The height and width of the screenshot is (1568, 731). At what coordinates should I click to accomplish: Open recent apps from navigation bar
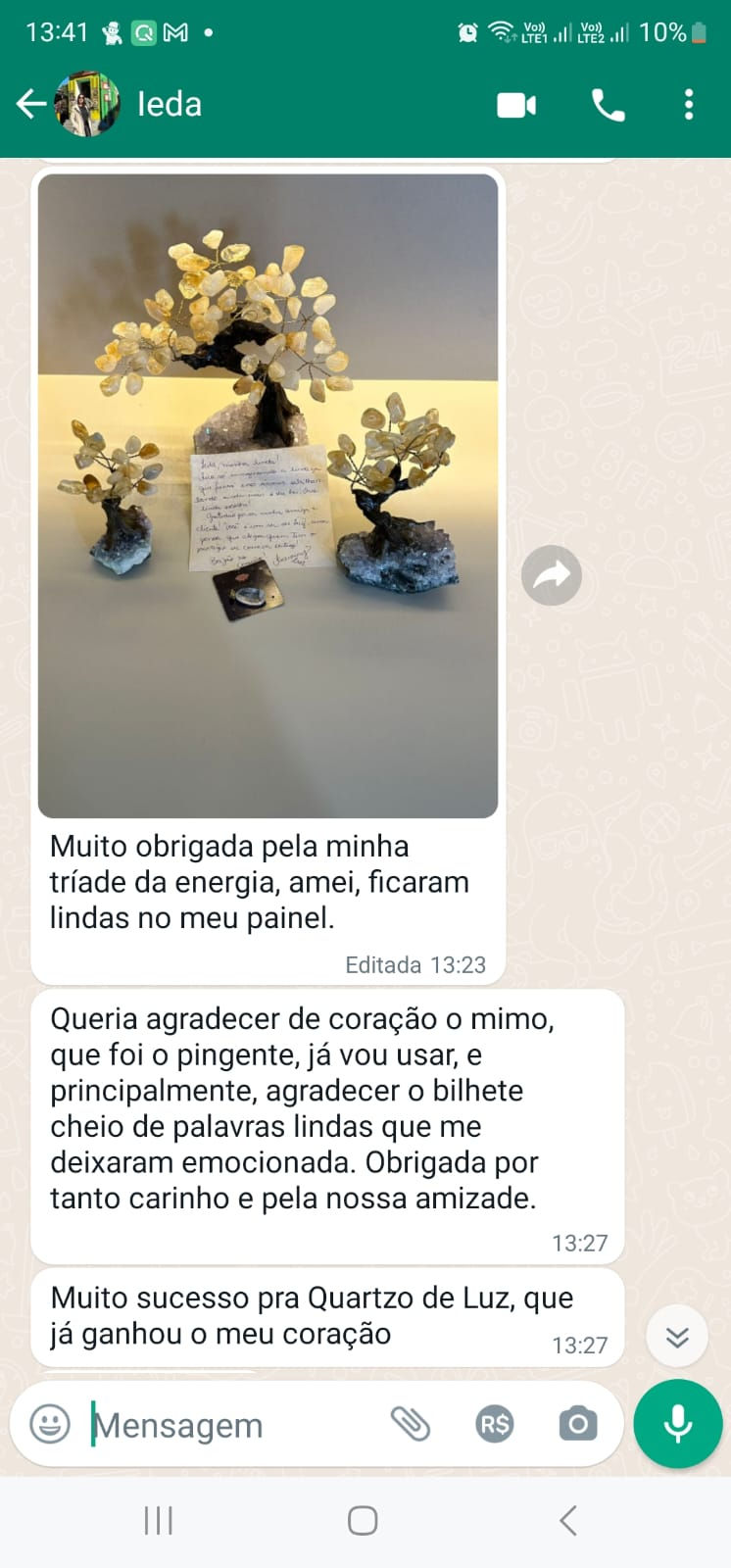pyautogui.click(x=159, y=1520)
